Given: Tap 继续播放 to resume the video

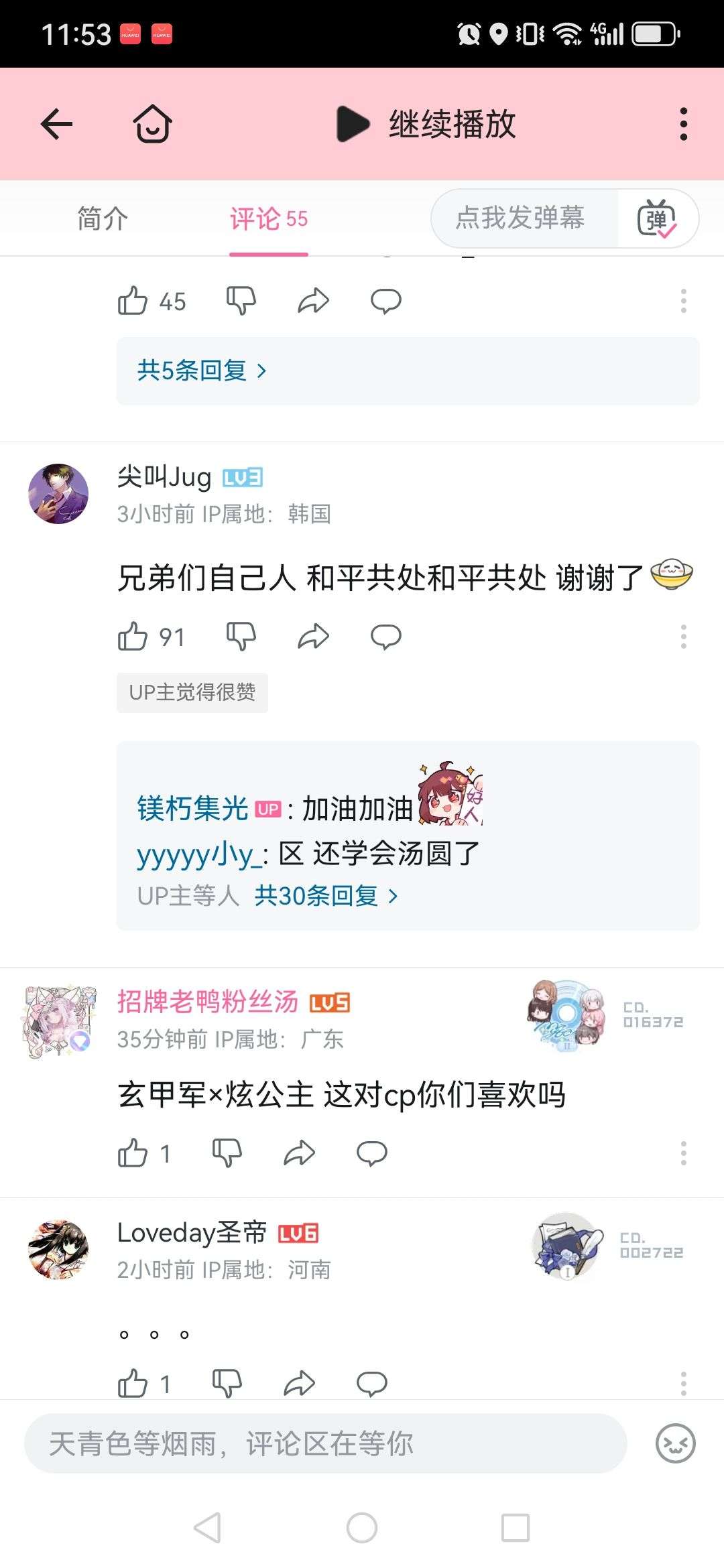Looking at the screenshot, I should click(x=426, y=124).
